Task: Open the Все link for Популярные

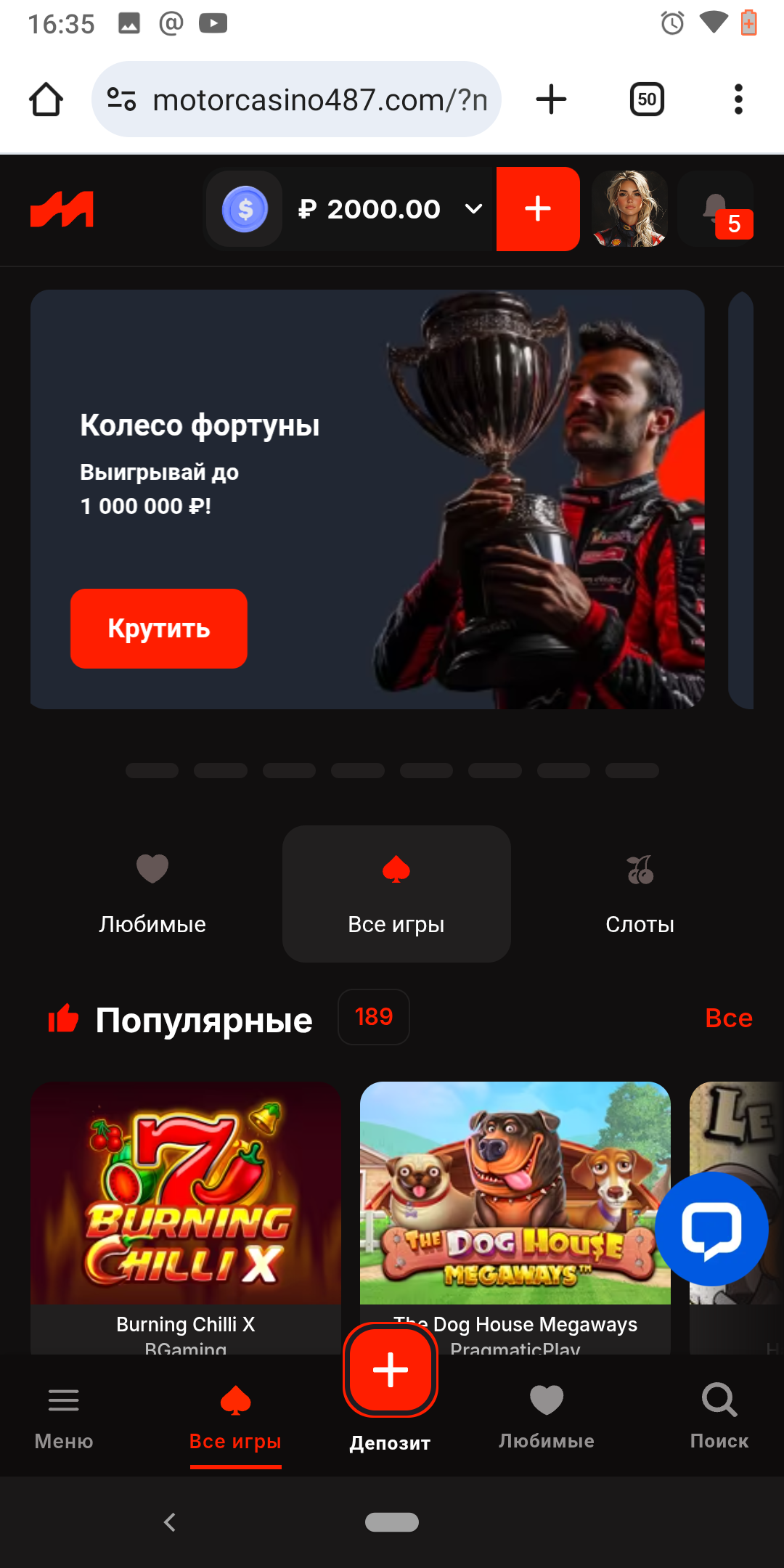Action: (x=728, y=1018)
